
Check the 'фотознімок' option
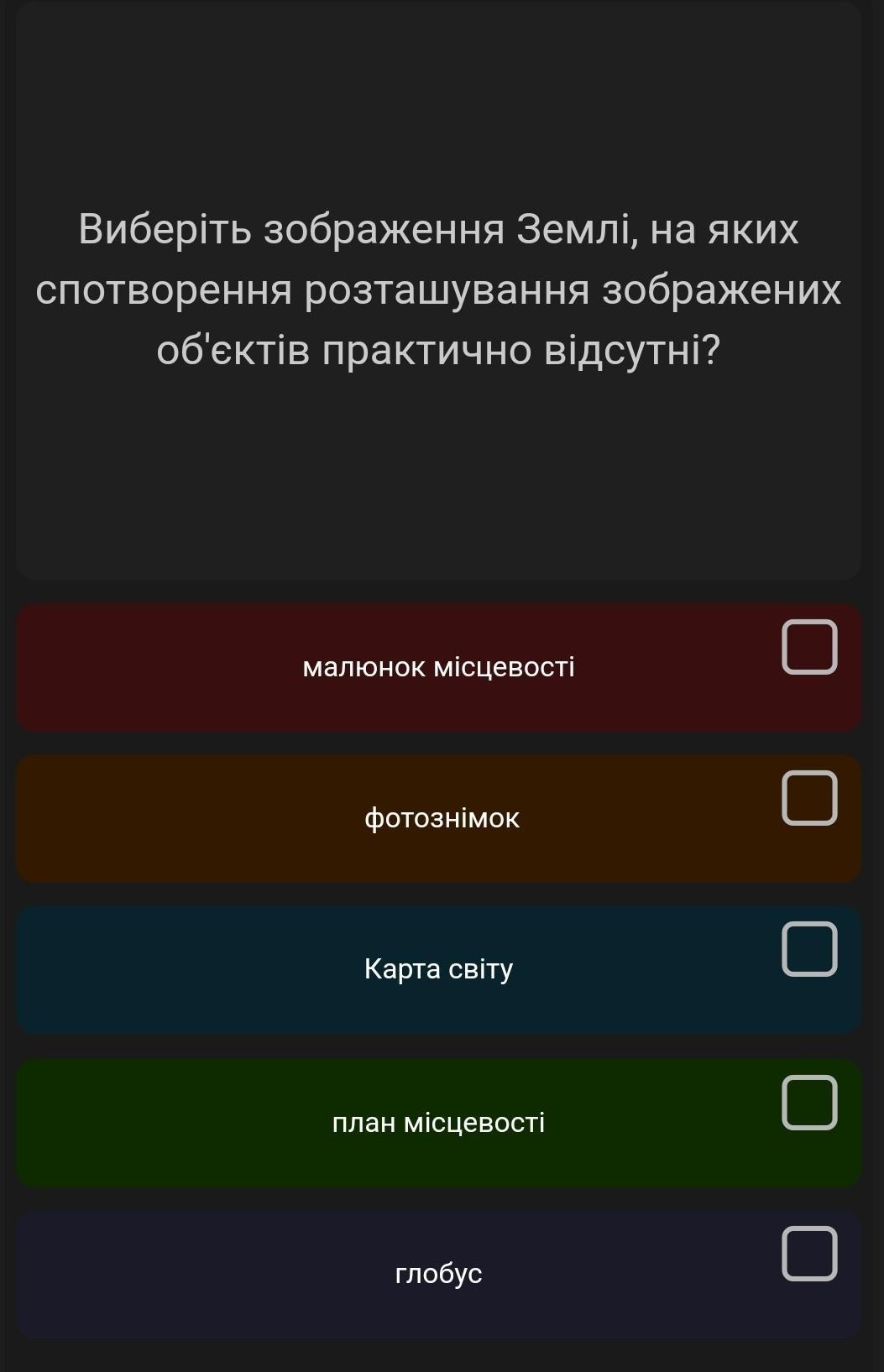click(x=809, y=798)
